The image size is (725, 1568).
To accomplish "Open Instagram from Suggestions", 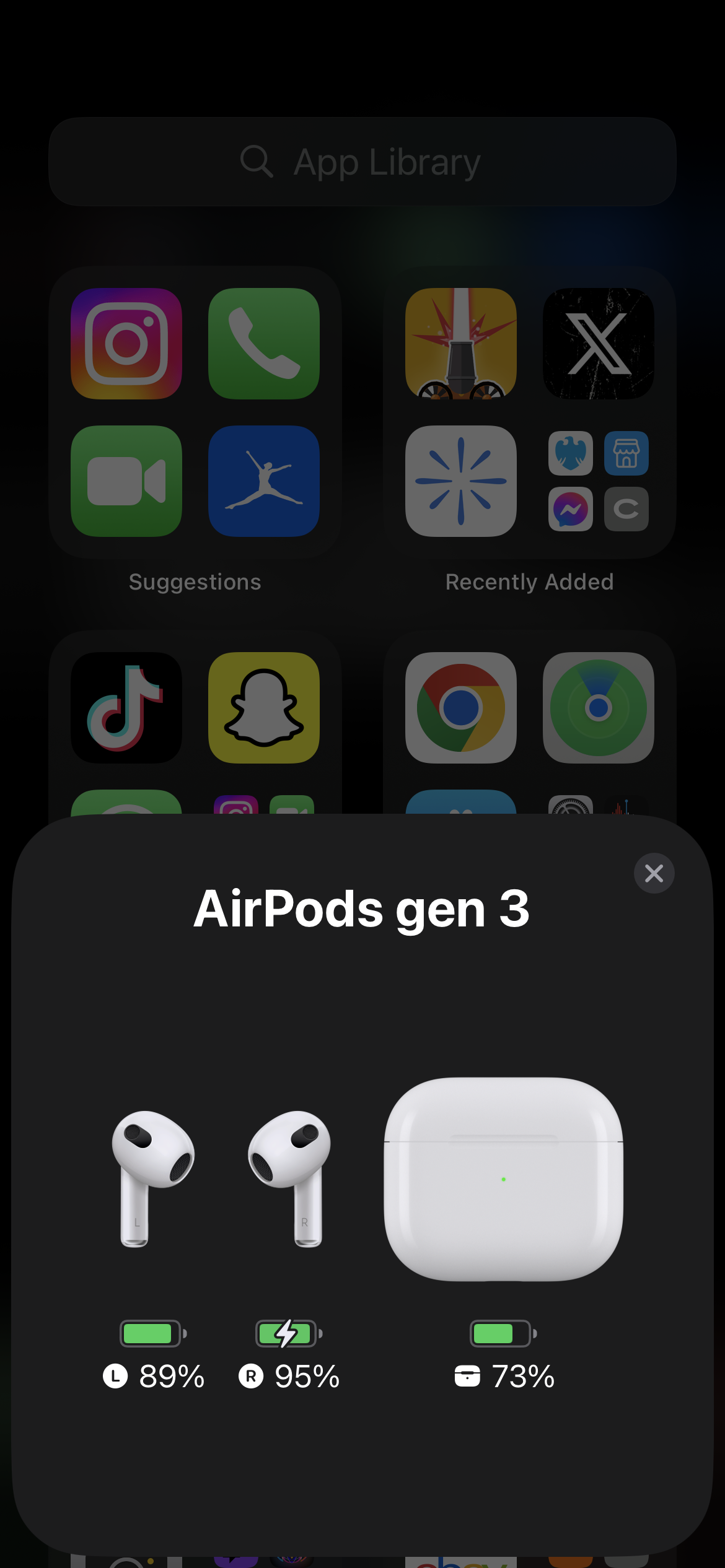I will [126, 344].
